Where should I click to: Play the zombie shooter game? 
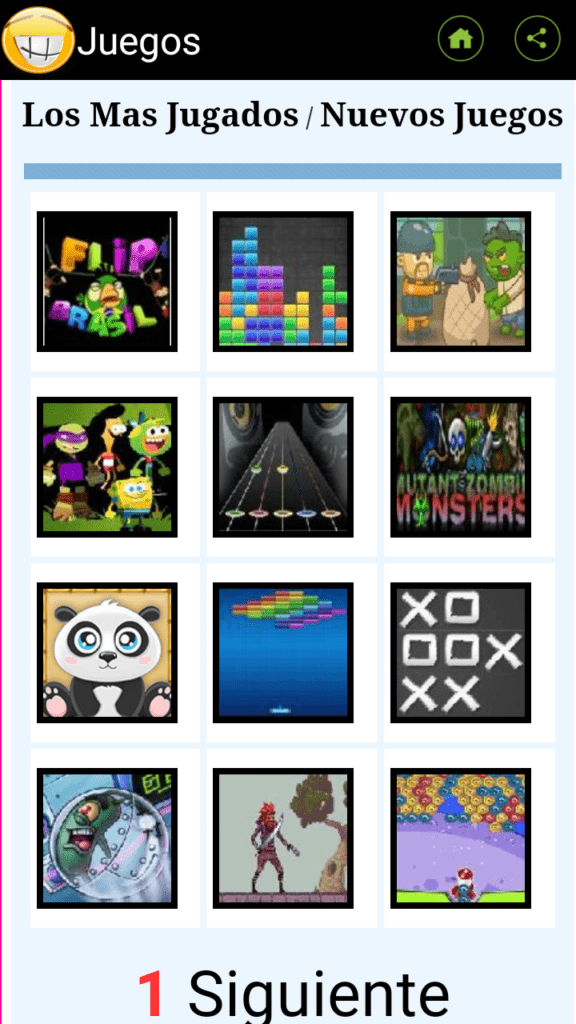coord(460,281)
